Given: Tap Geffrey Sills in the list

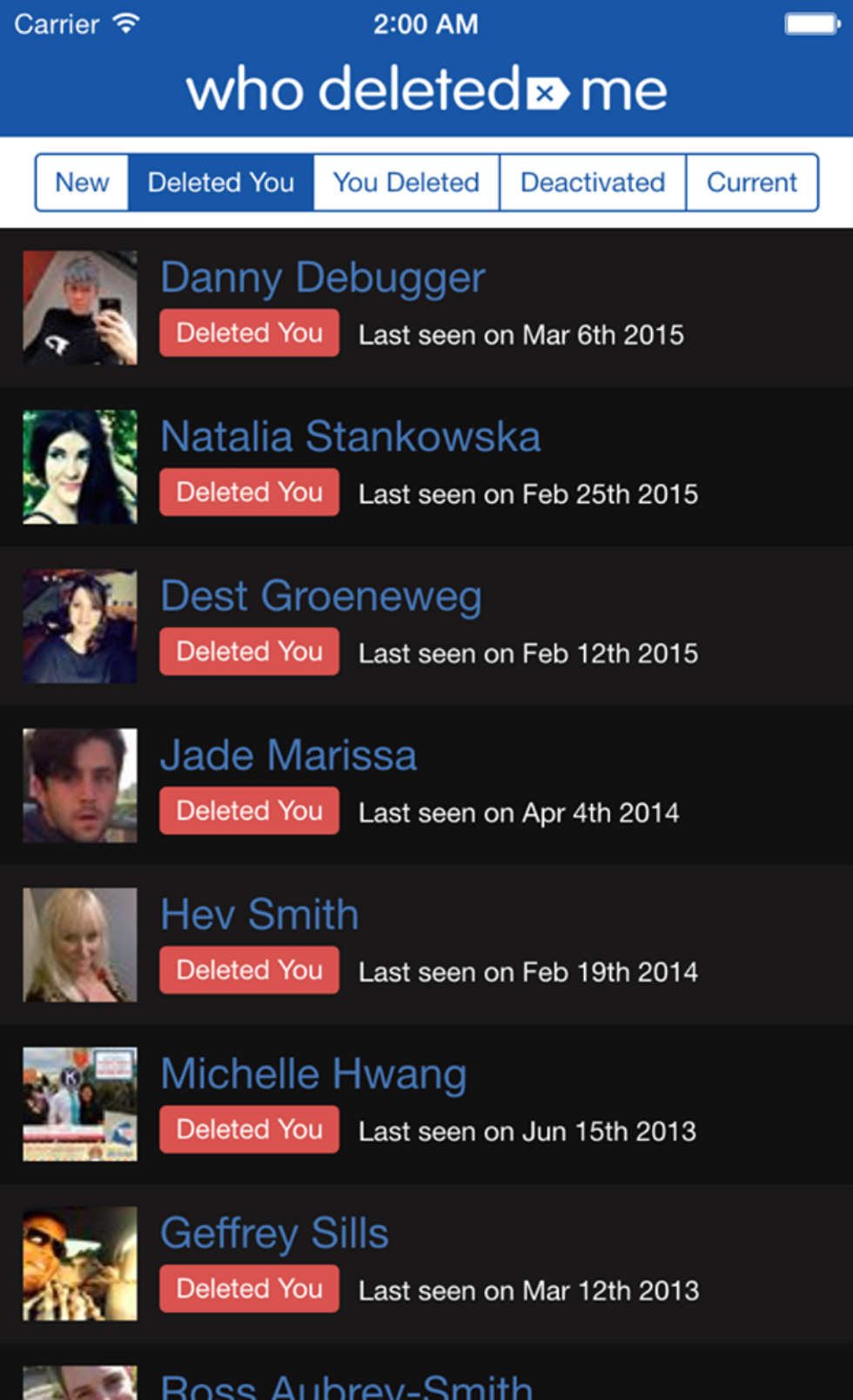Looking at the screenshot, I should 274,1233.
